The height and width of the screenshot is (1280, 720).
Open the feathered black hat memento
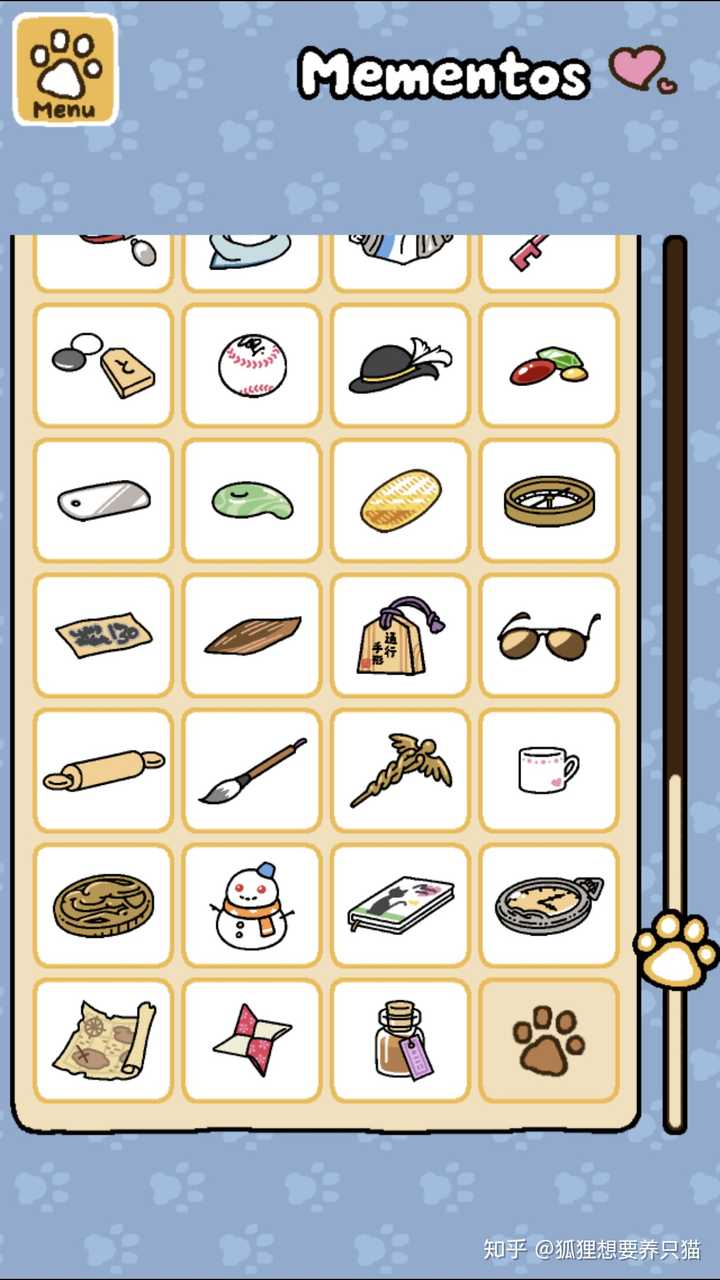pos(400,365)
